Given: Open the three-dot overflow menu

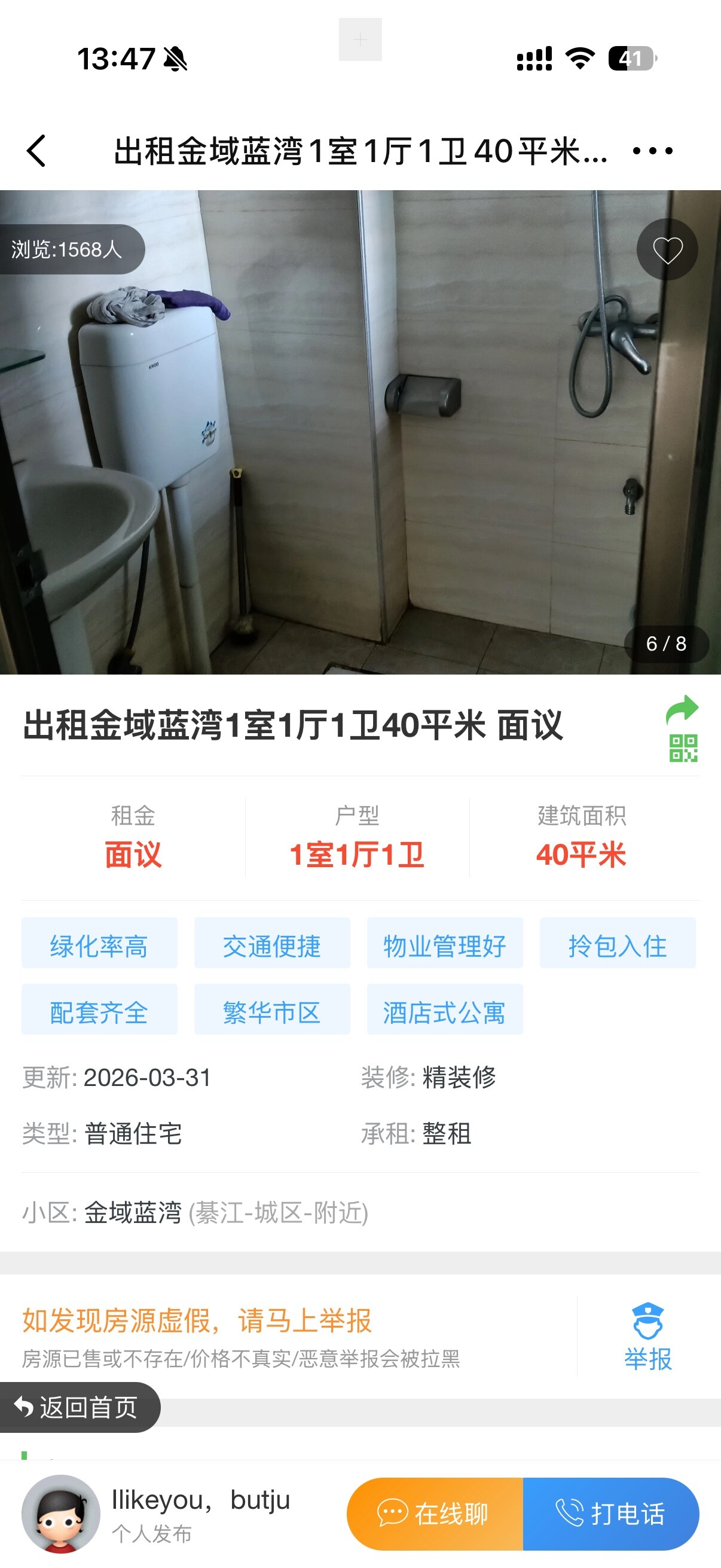Looking at the screenshot, I should click(652, 150).
